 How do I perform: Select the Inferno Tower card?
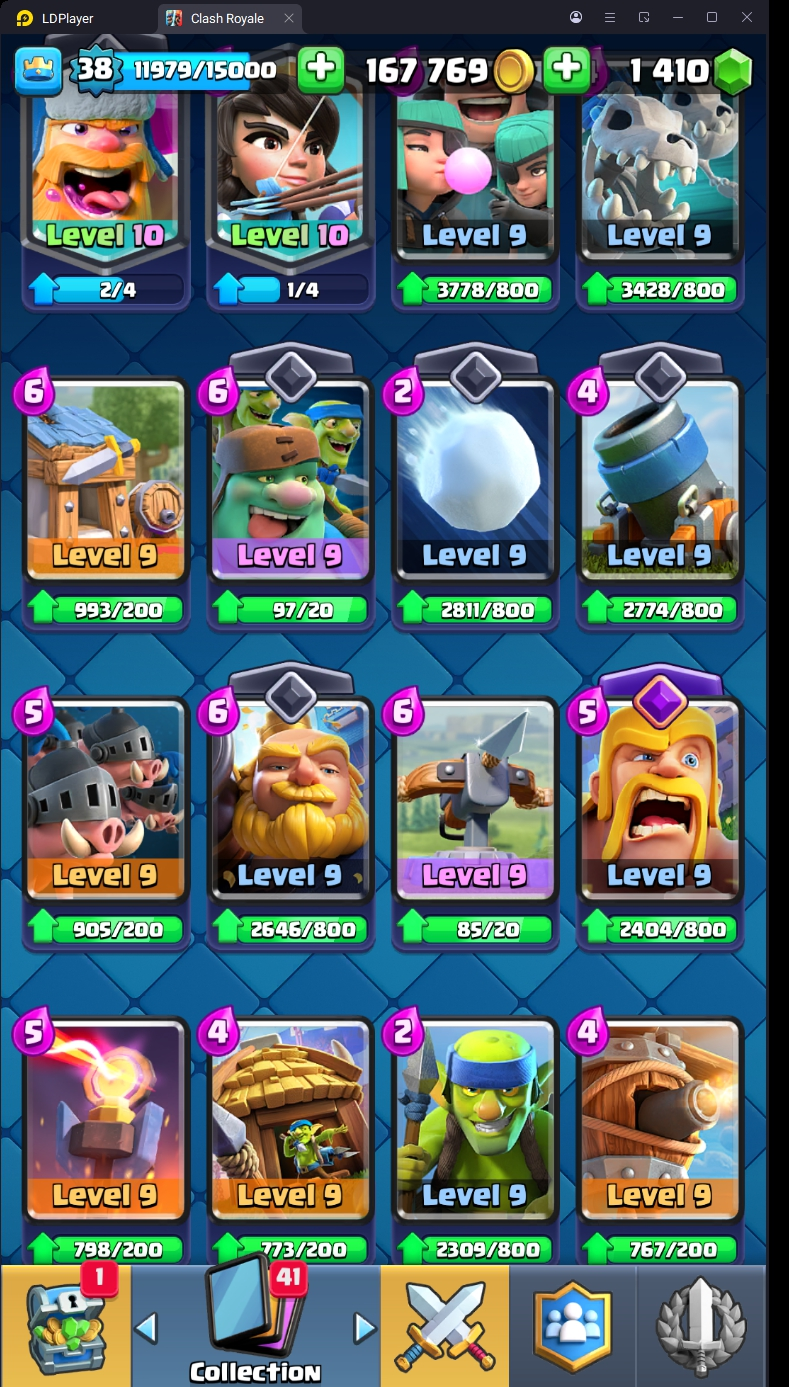(x=105, y=1120)
